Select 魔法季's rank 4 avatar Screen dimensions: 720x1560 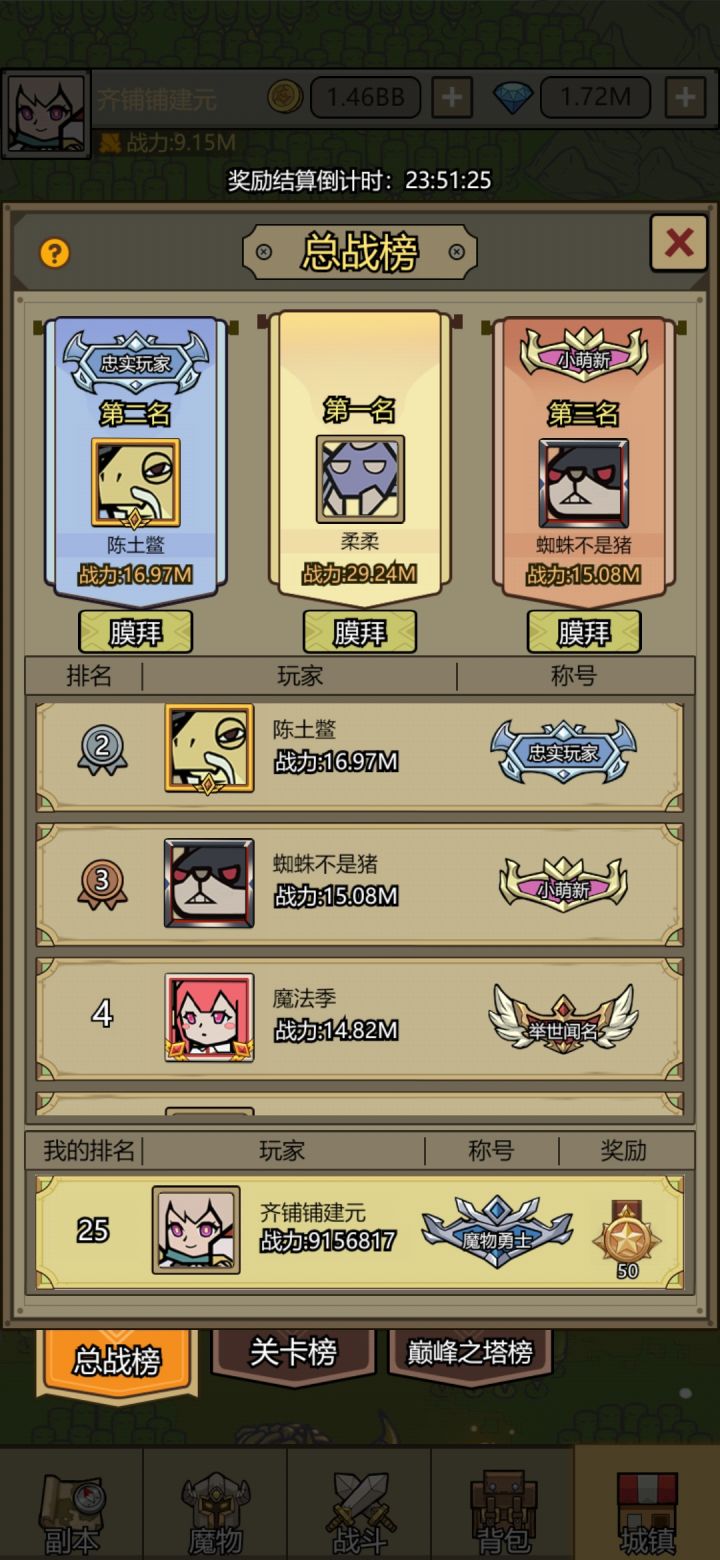(x=208, y=1017)
